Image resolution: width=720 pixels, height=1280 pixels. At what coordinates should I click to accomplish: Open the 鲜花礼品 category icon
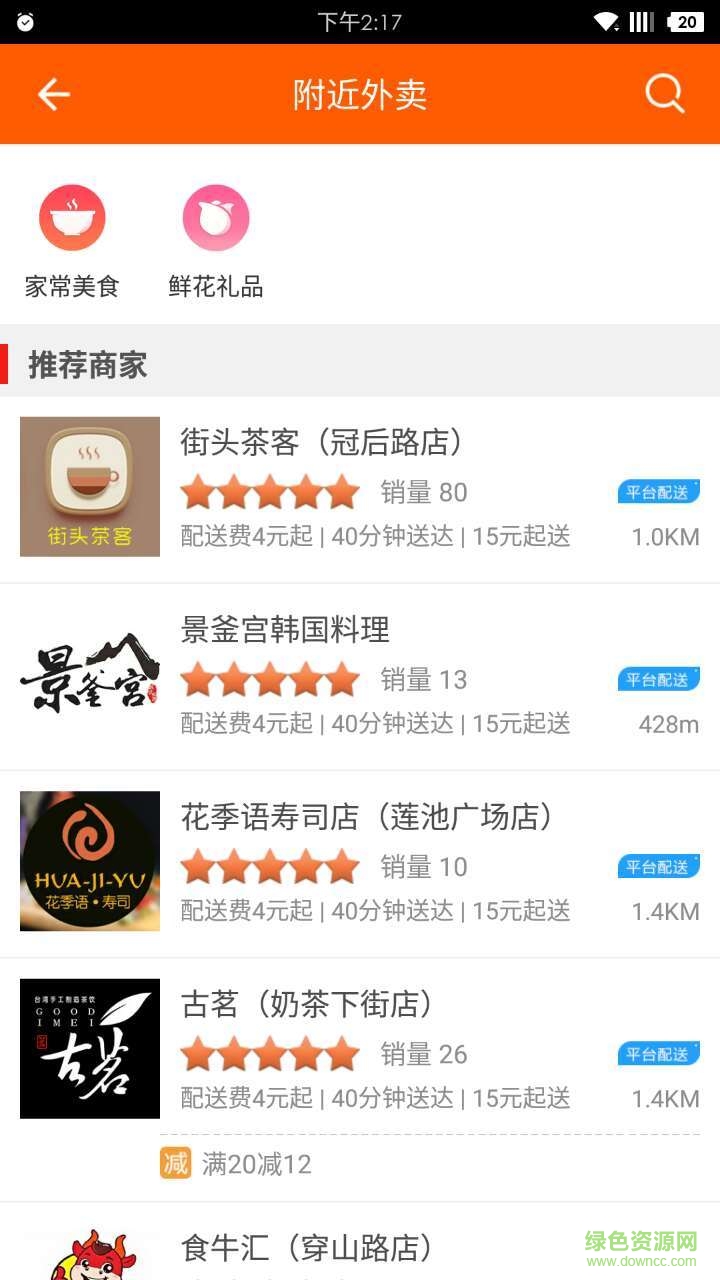click(216, 217)
